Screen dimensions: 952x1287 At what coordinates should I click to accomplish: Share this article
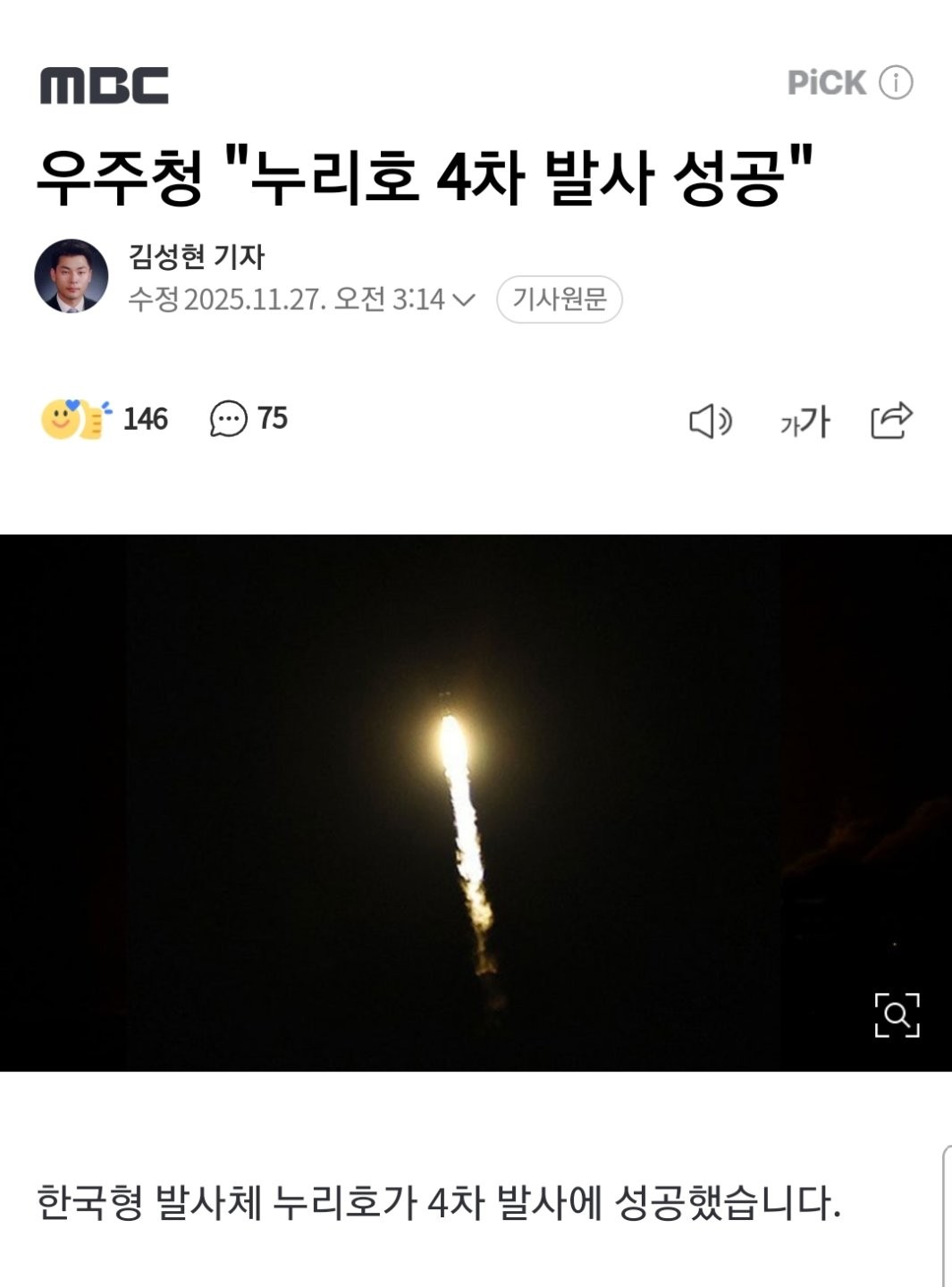coord(891,421)
